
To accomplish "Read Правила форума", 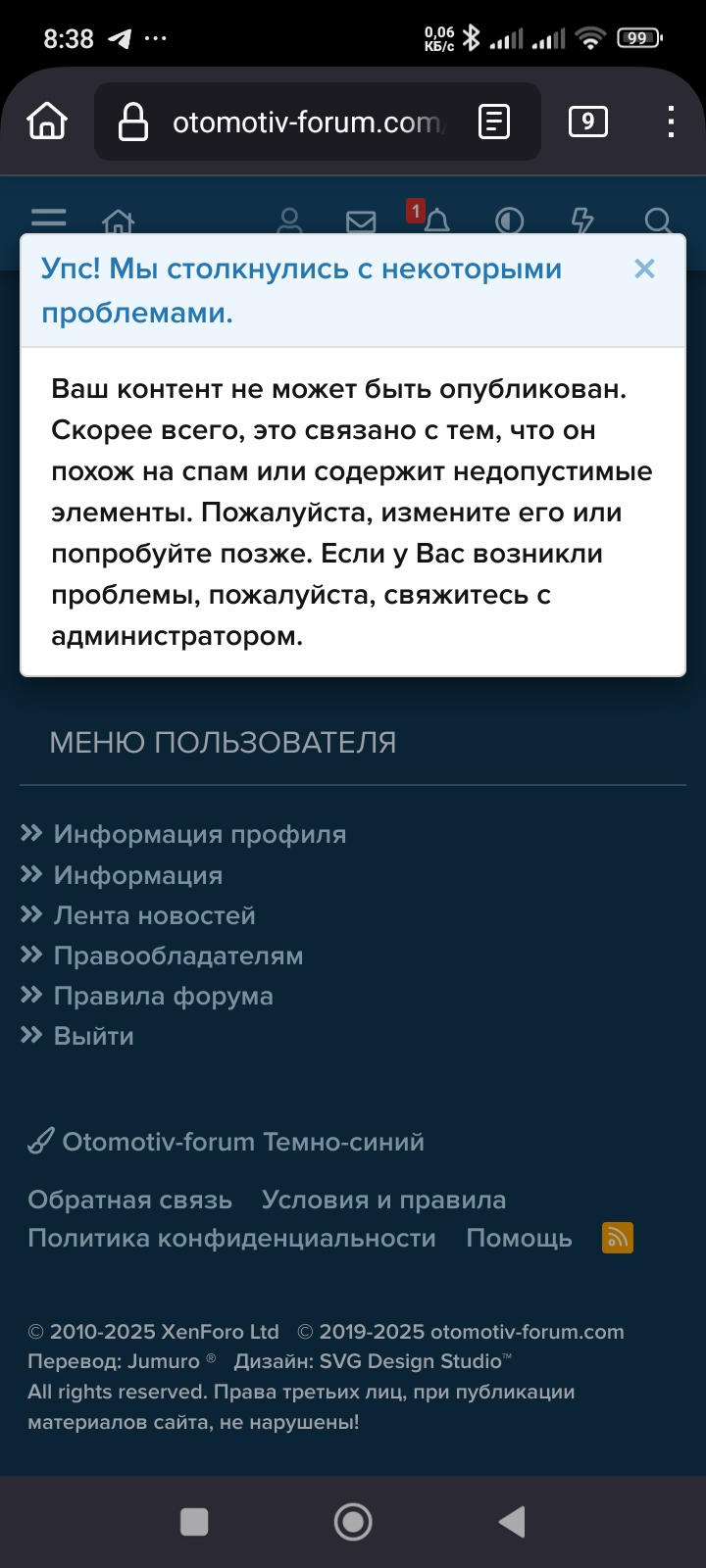I will pos(163,996).
